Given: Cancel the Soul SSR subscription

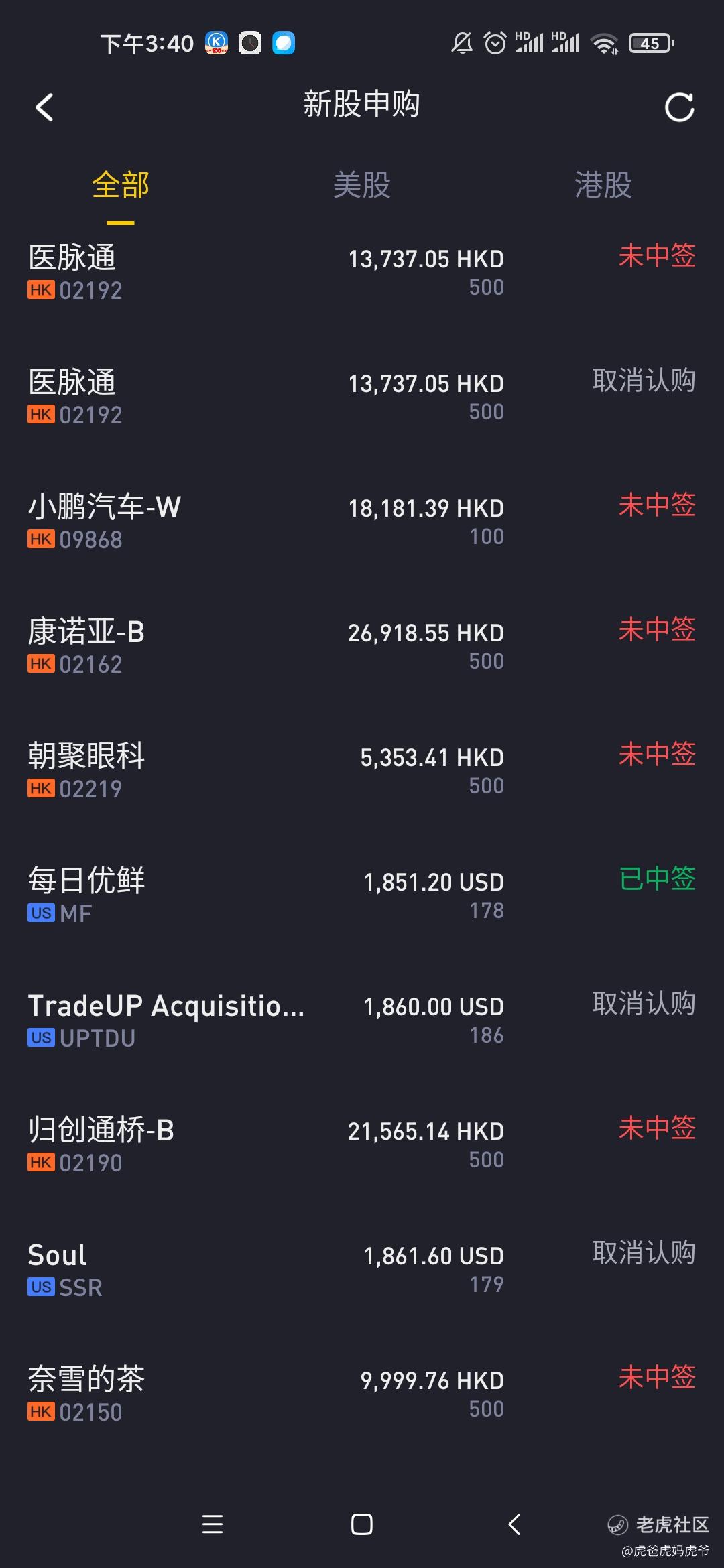Looking at the screenshot, I should point(644,1254).
